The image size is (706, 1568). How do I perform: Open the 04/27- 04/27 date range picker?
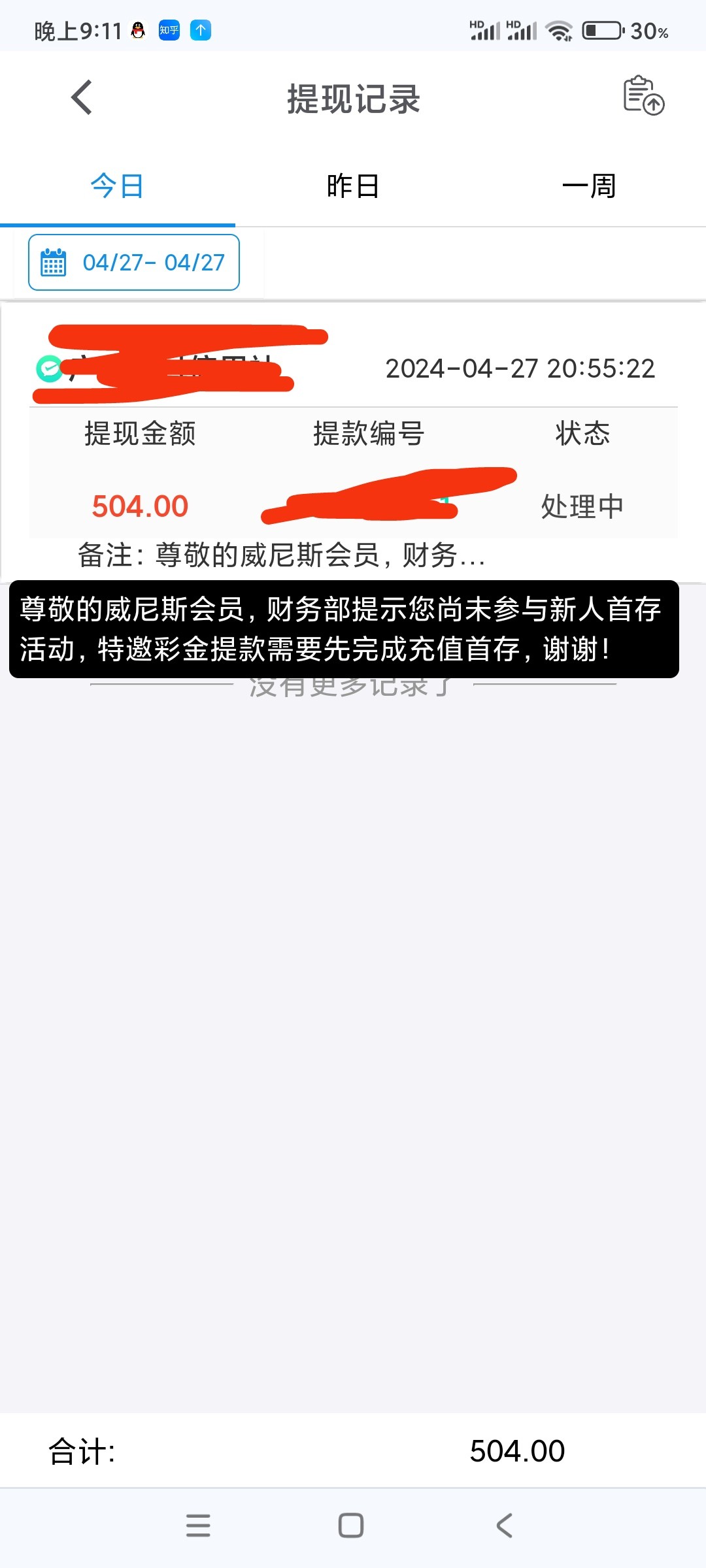pyautogui.click(x=134, y=263)
